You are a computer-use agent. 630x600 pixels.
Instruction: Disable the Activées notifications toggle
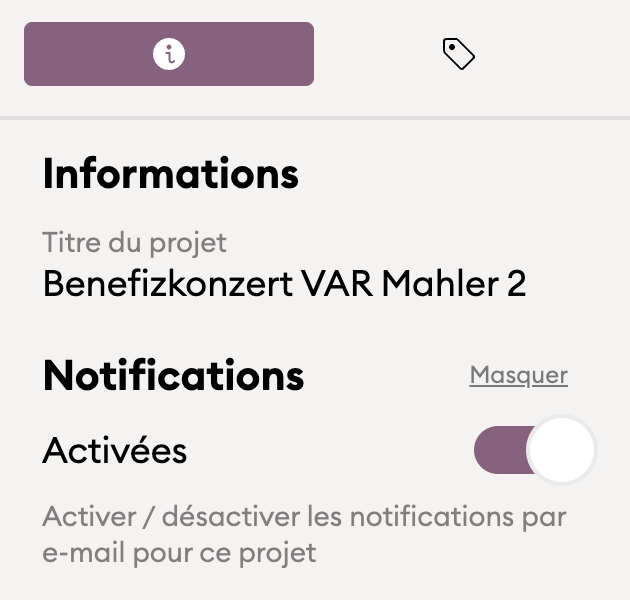pos(534,451)
